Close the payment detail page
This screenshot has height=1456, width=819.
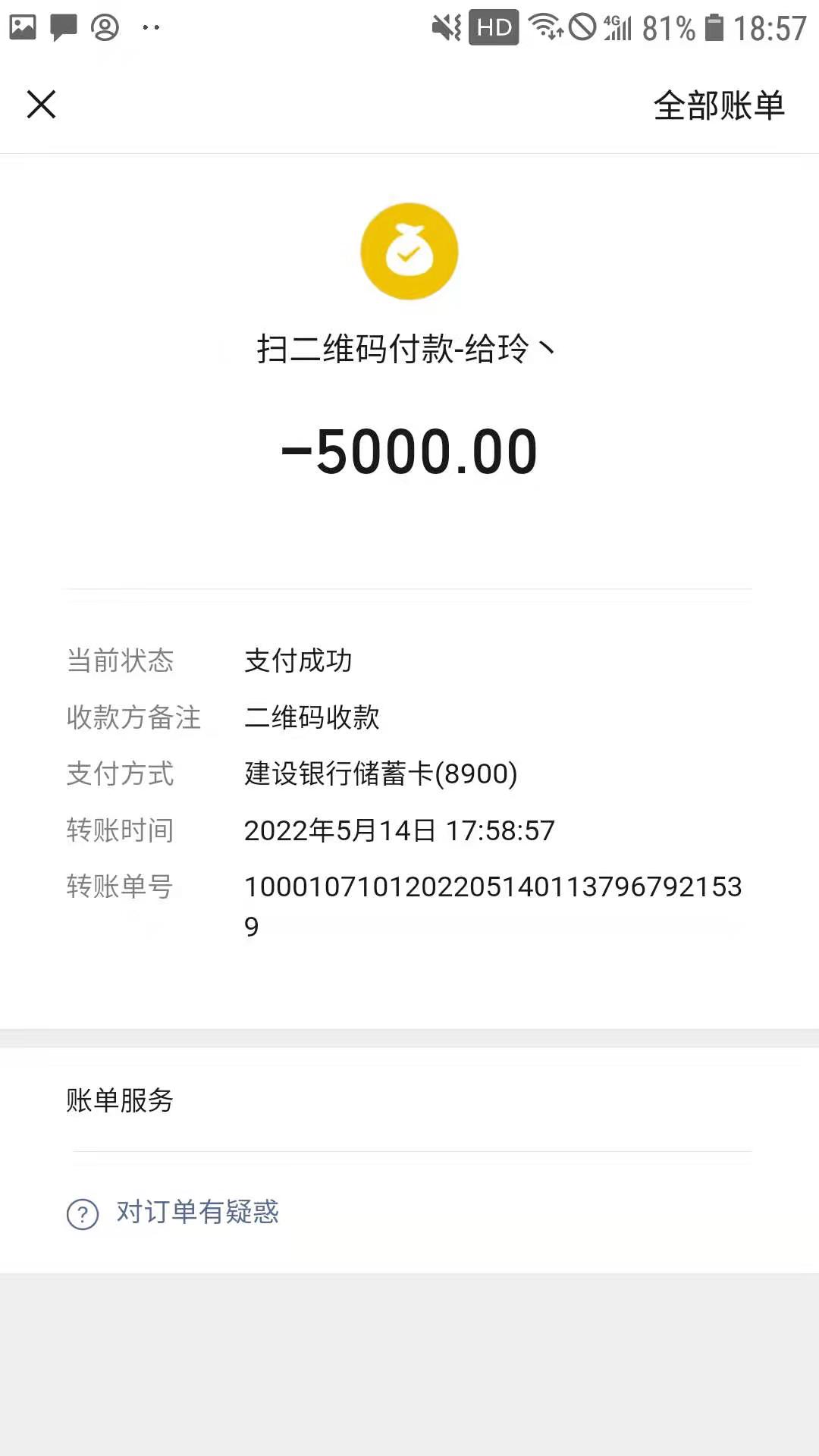42,105
